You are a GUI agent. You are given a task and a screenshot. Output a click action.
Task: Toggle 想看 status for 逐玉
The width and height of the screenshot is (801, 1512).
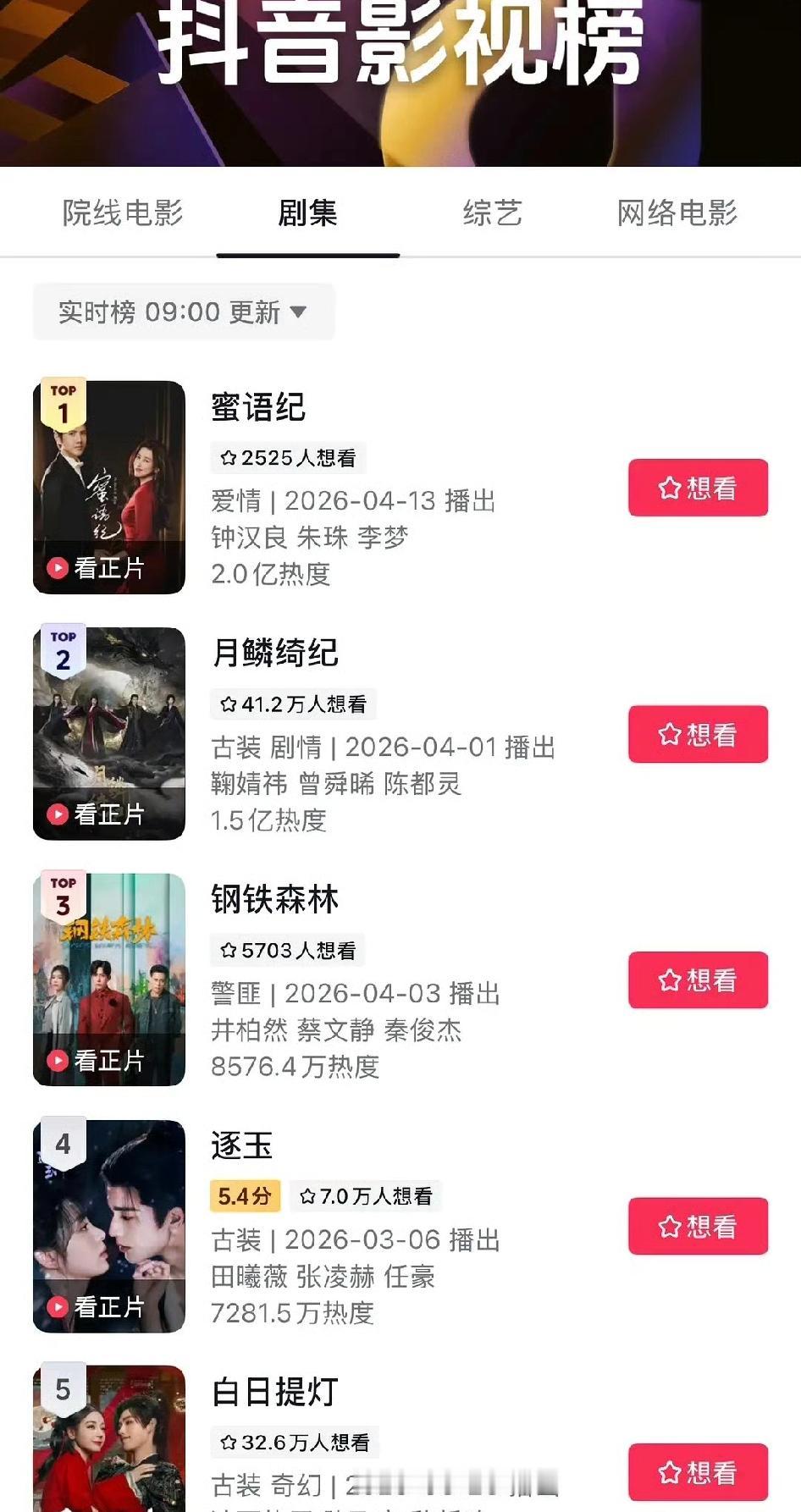[698, 1227]
